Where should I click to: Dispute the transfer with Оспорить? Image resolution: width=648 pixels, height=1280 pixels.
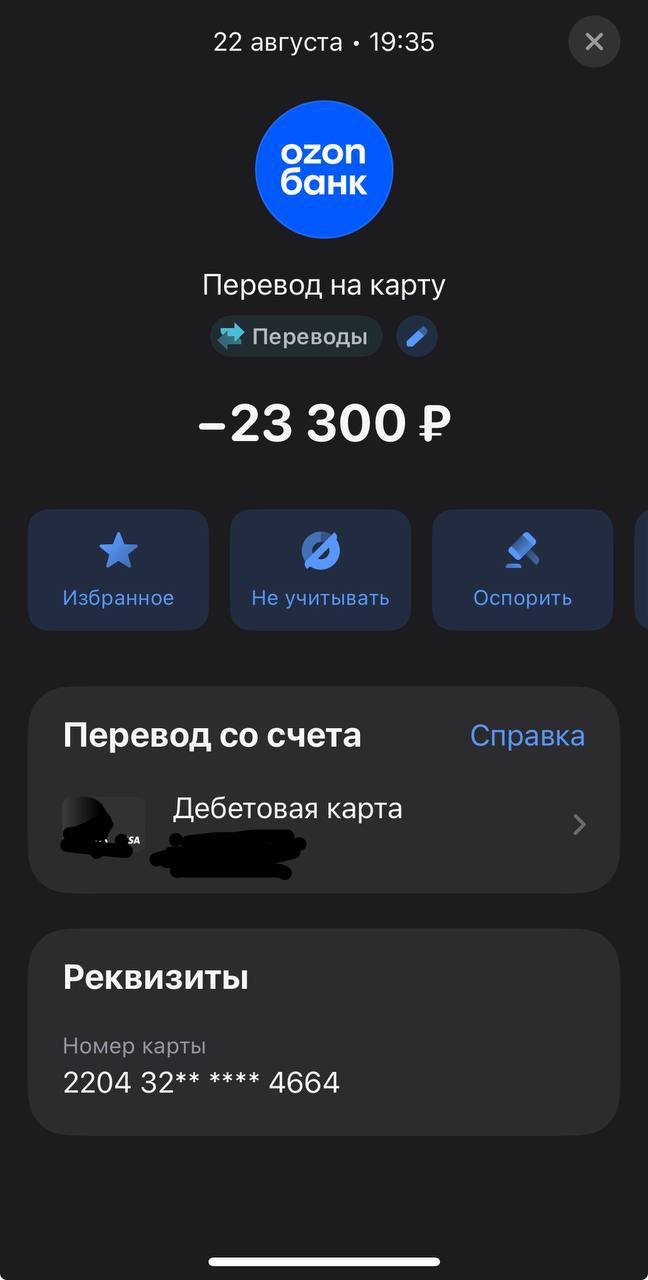522,570
